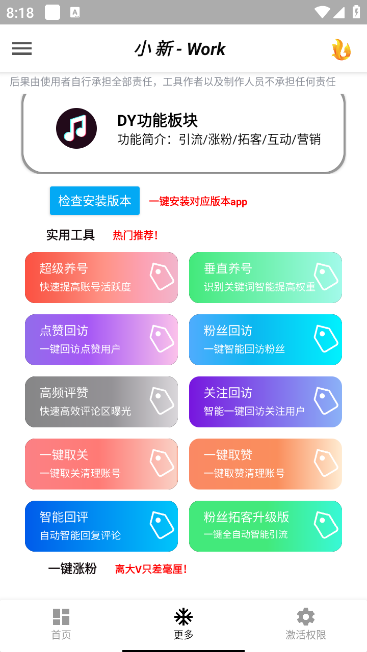Screen dimensions: 367x652
Task: Open the 一键取赞 card
Action: 266,464
